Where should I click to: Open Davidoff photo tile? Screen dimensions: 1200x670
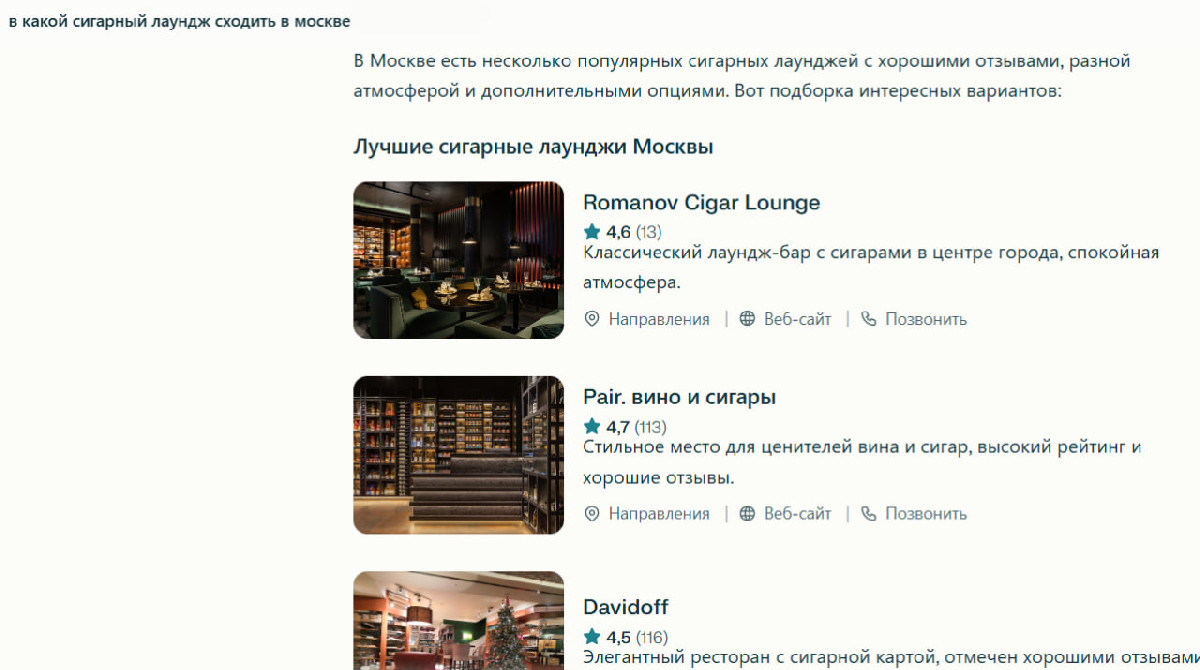(x=458, y=622)
